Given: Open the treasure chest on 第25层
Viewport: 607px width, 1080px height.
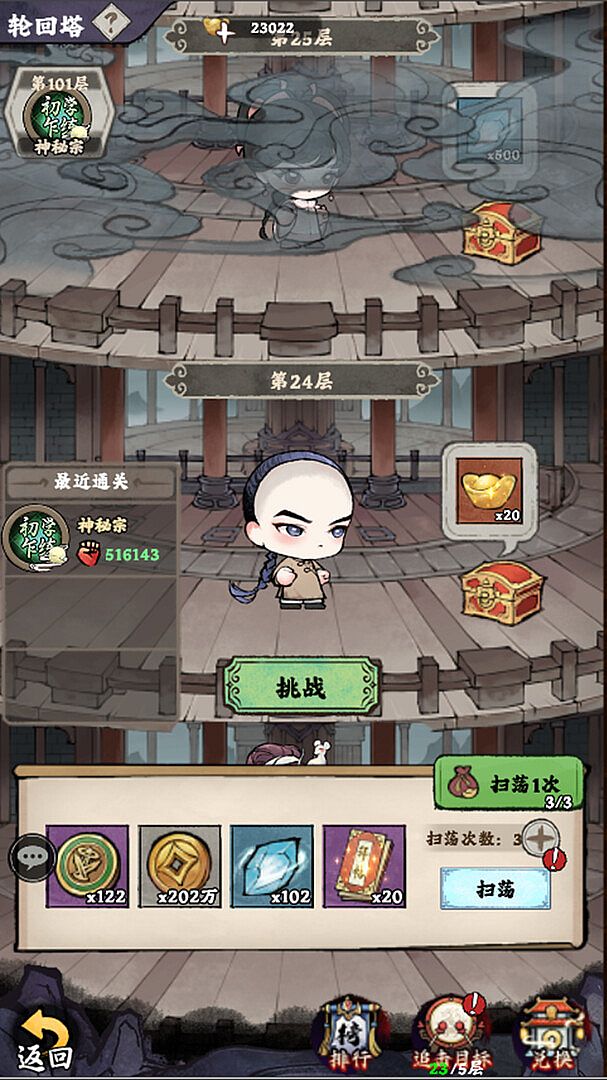Looking at the screenshot, I should tap(503, 232).
